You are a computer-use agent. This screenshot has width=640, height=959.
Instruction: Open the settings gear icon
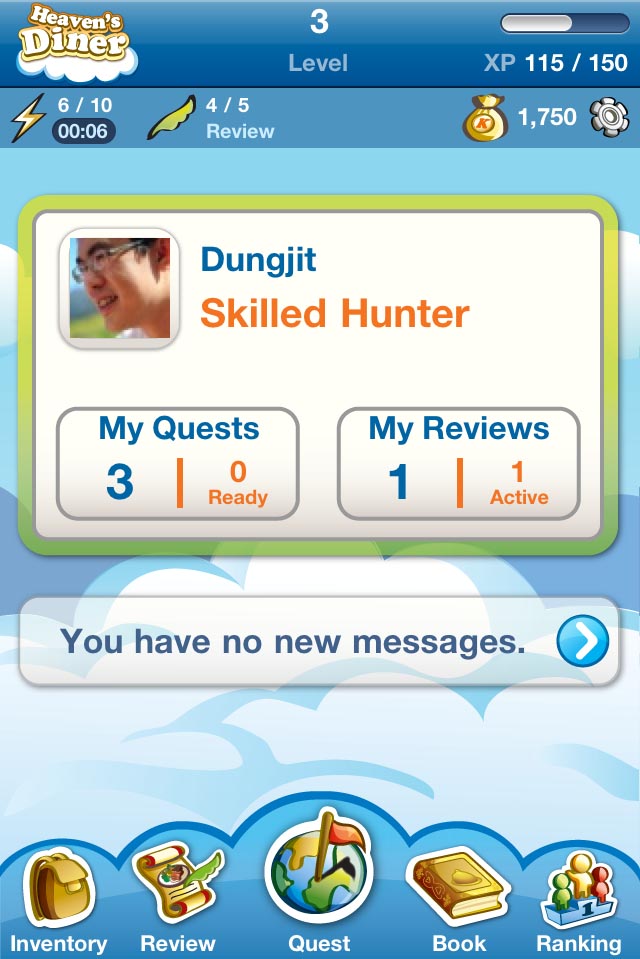(607, 118)
